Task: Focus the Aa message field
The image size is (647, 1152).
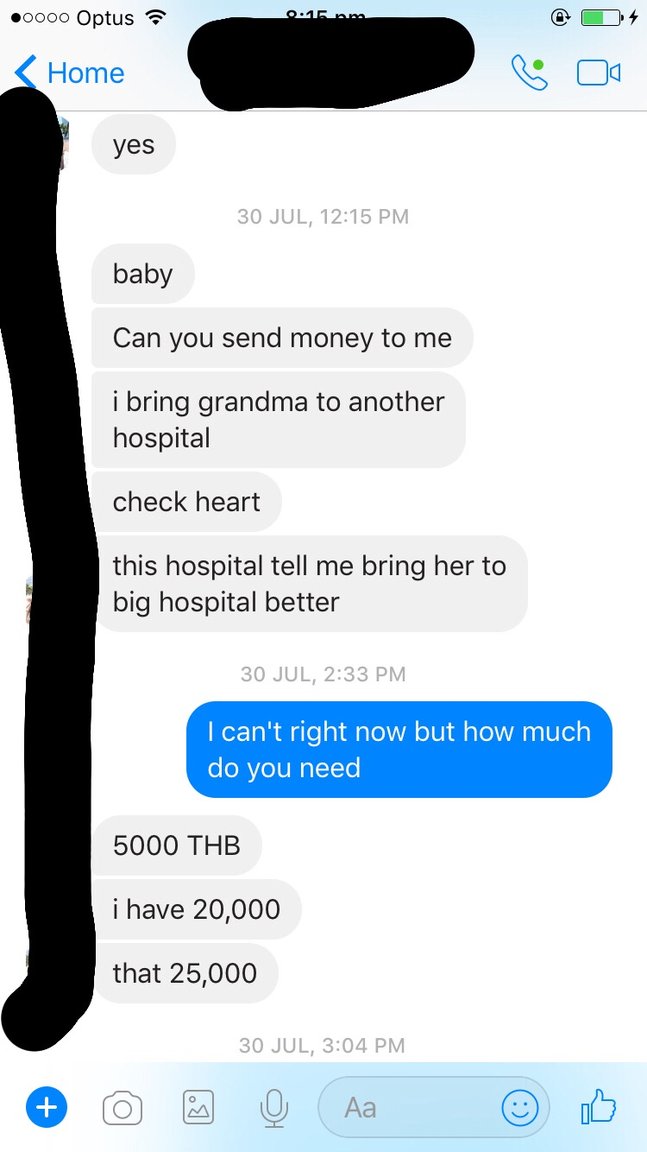Action: coord(410,1107)
